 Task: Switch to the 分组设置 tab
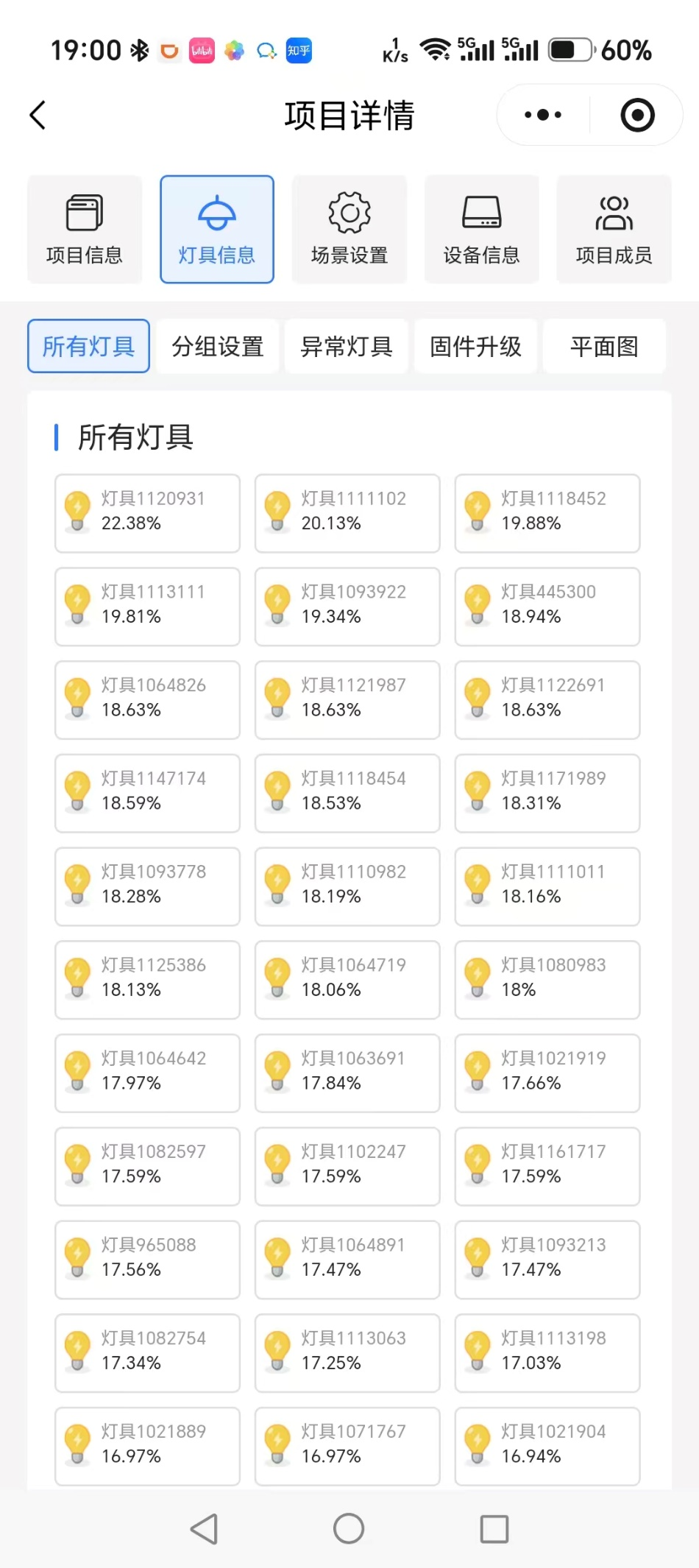(217, 346)
